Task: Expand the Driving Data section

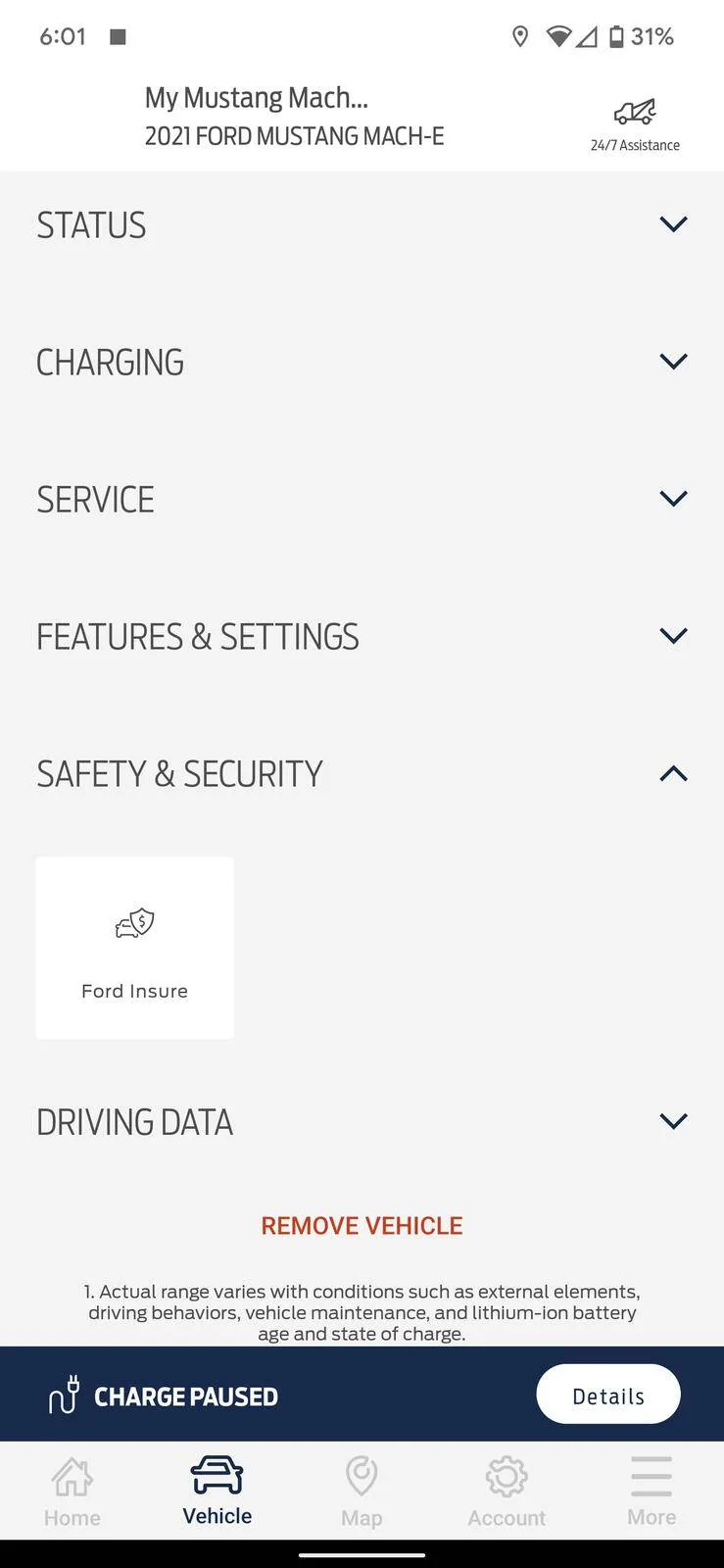Action: 362,1122
